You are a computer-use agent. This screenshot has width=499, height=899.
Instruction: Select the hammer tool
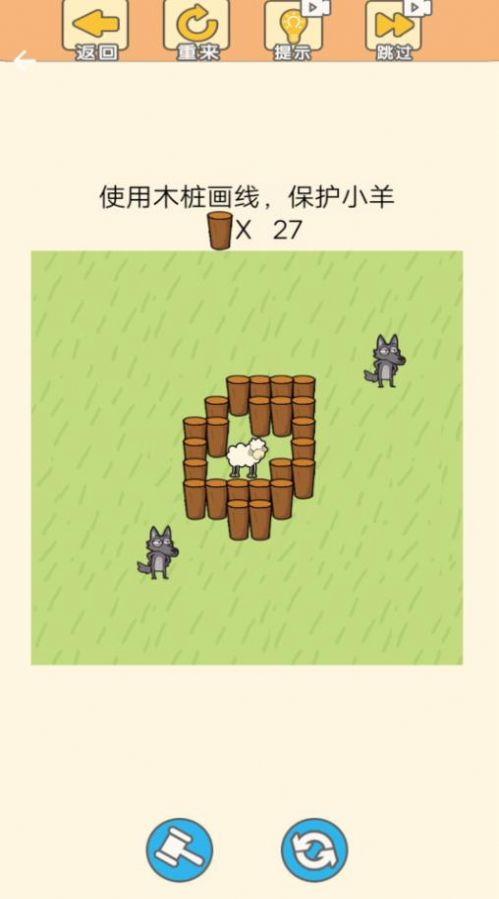click(180, 850)
